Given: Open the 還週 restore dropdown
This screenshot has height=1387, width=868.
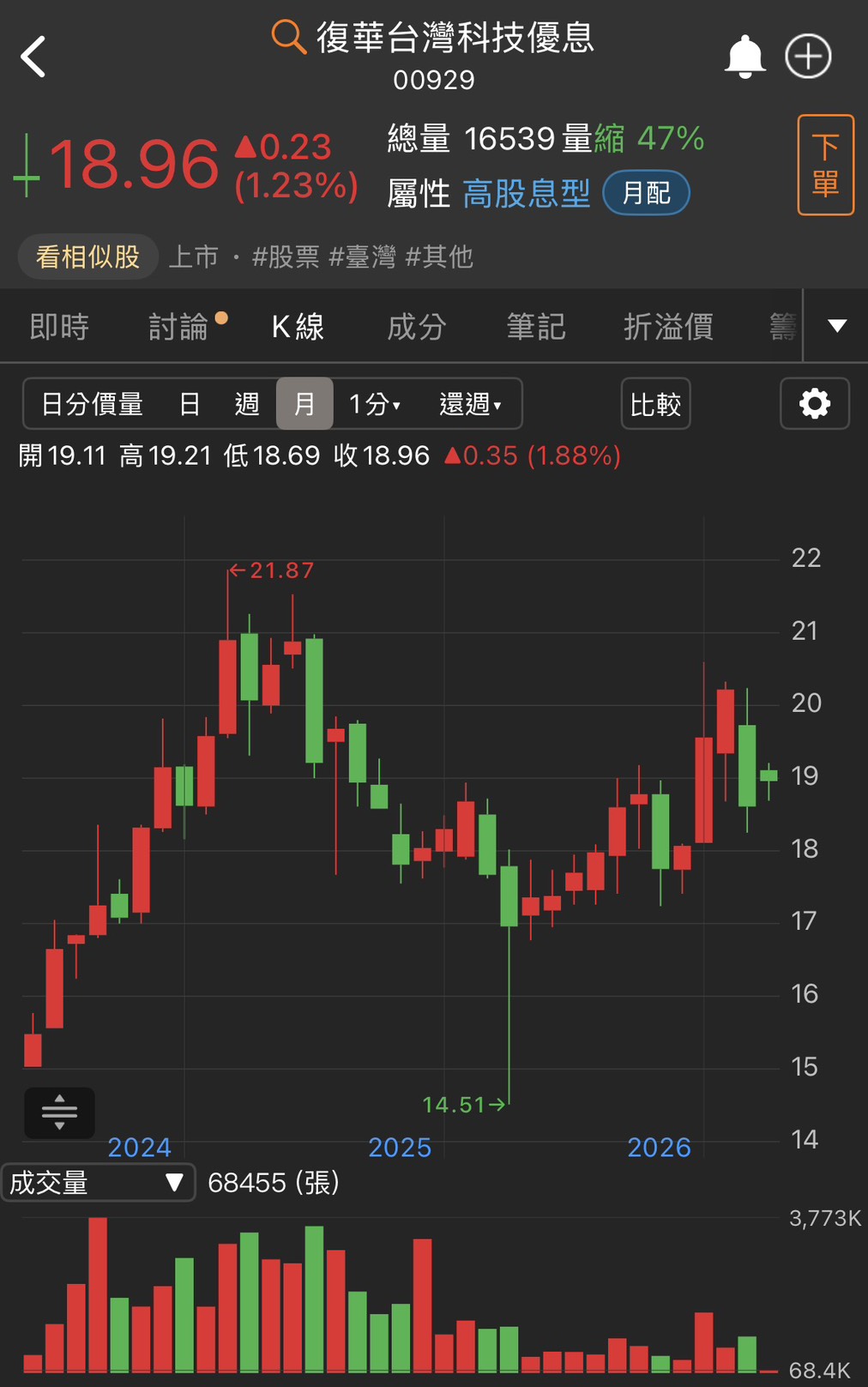Looking at the screenshot, I should [470, 404].
